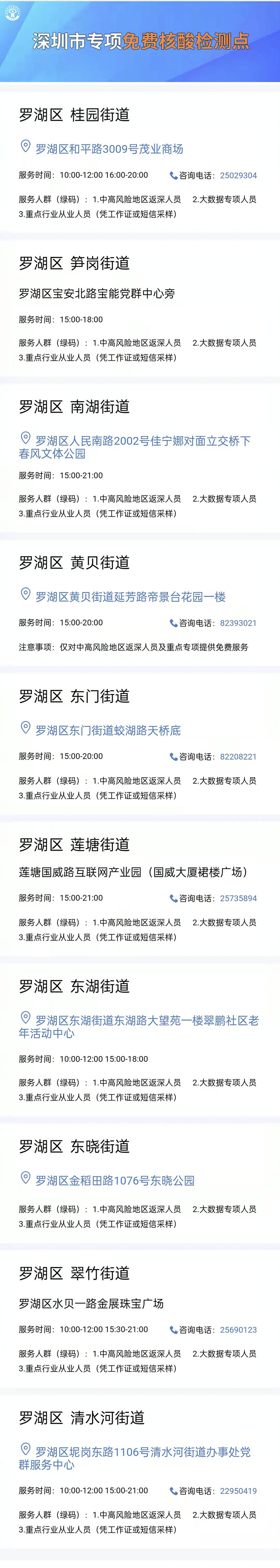Dial the 黄贝街道 number 82393021
The height and width of the screenshot is (1568, 280).
click(x=237, y=623)
